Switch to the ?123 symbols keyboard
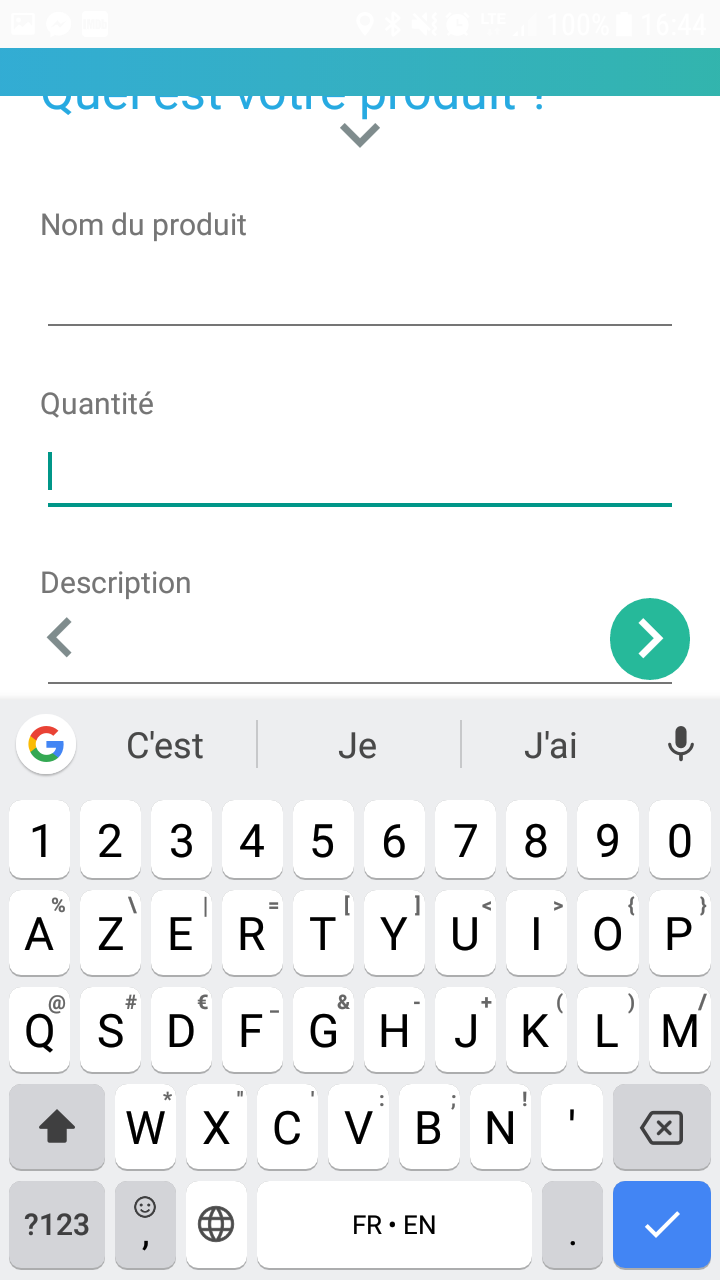This screenshot has height=1280, width=720. [x=57, y=1225]
